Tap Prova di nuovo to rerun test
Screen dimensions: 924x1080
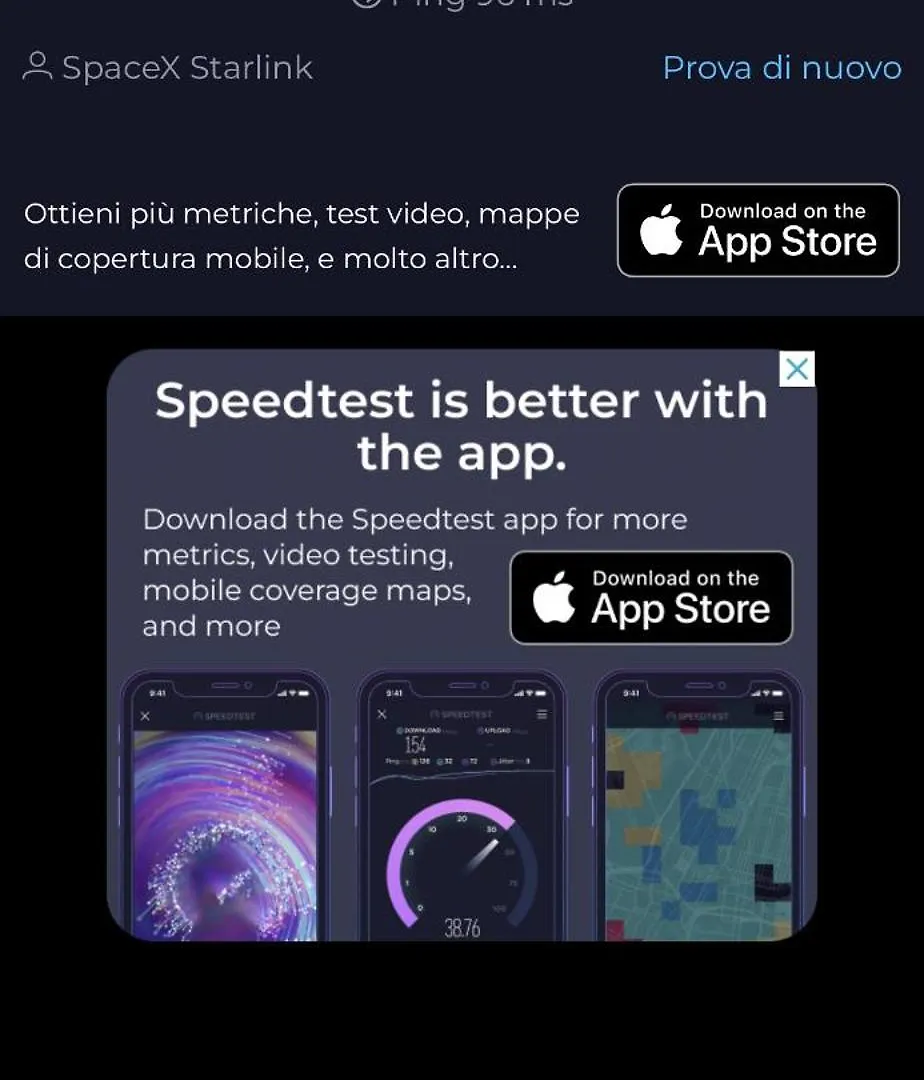coord(781,68)
